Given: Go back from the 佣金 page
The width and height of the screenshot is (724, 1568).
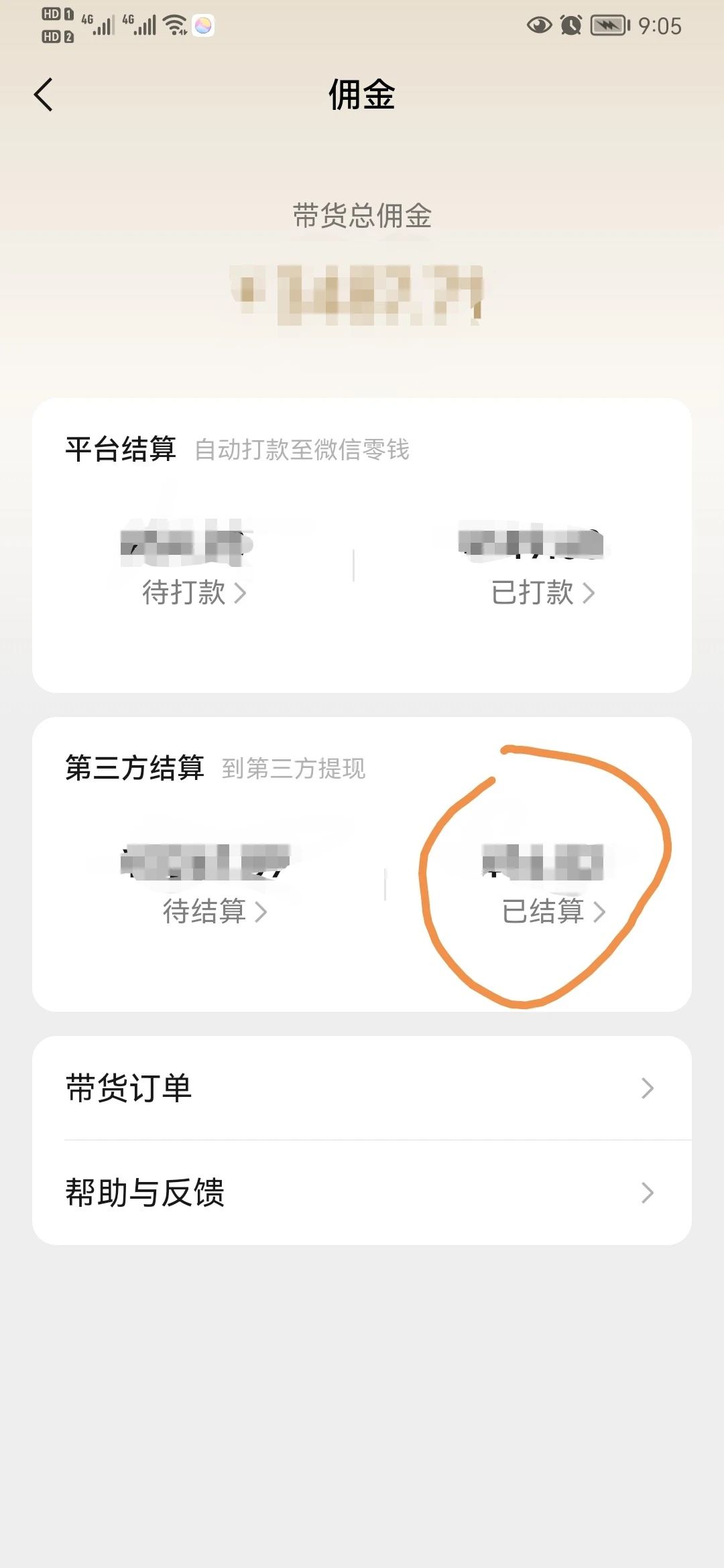Looking at the screenshot, I should [44, 94].
